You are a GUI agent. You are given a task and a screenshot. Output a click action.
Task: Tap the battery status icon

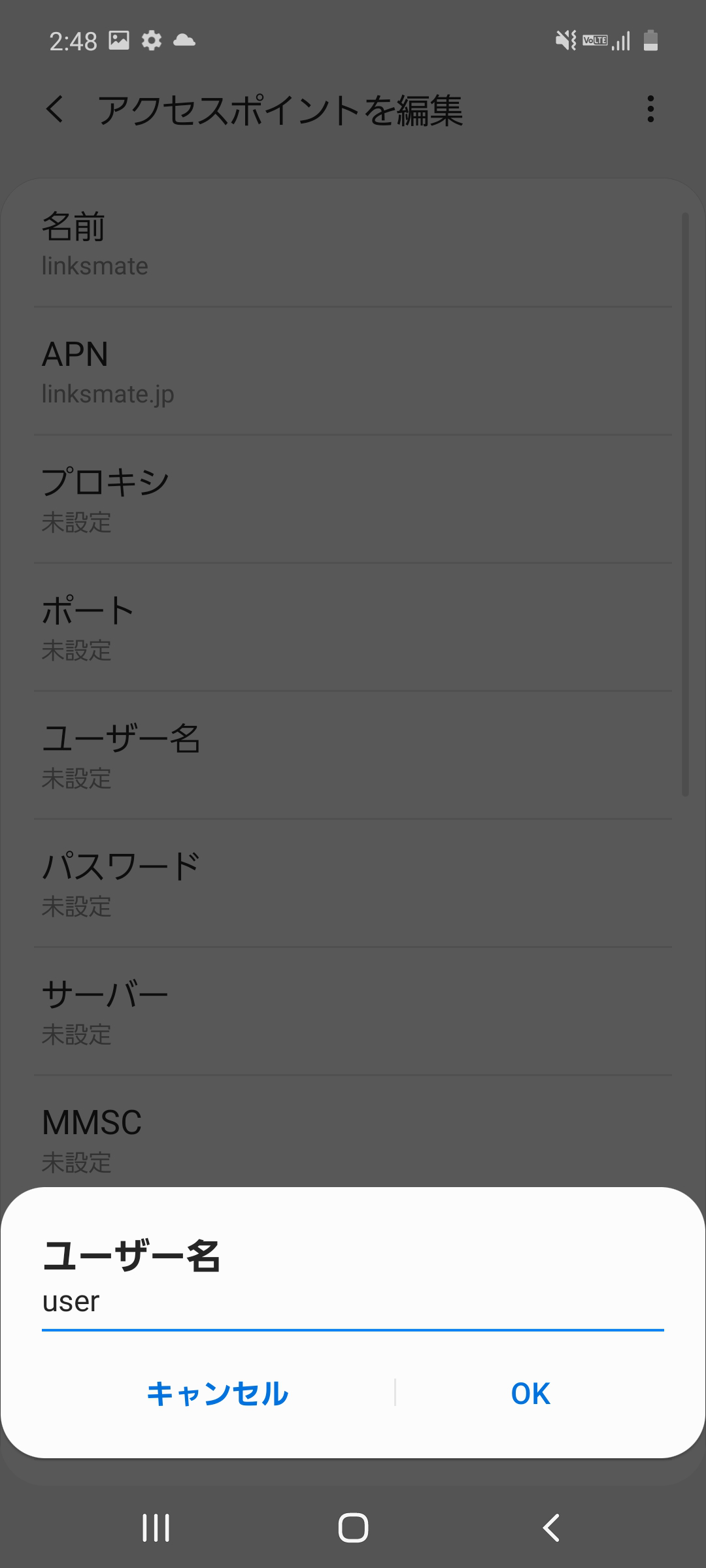point(651,41)
